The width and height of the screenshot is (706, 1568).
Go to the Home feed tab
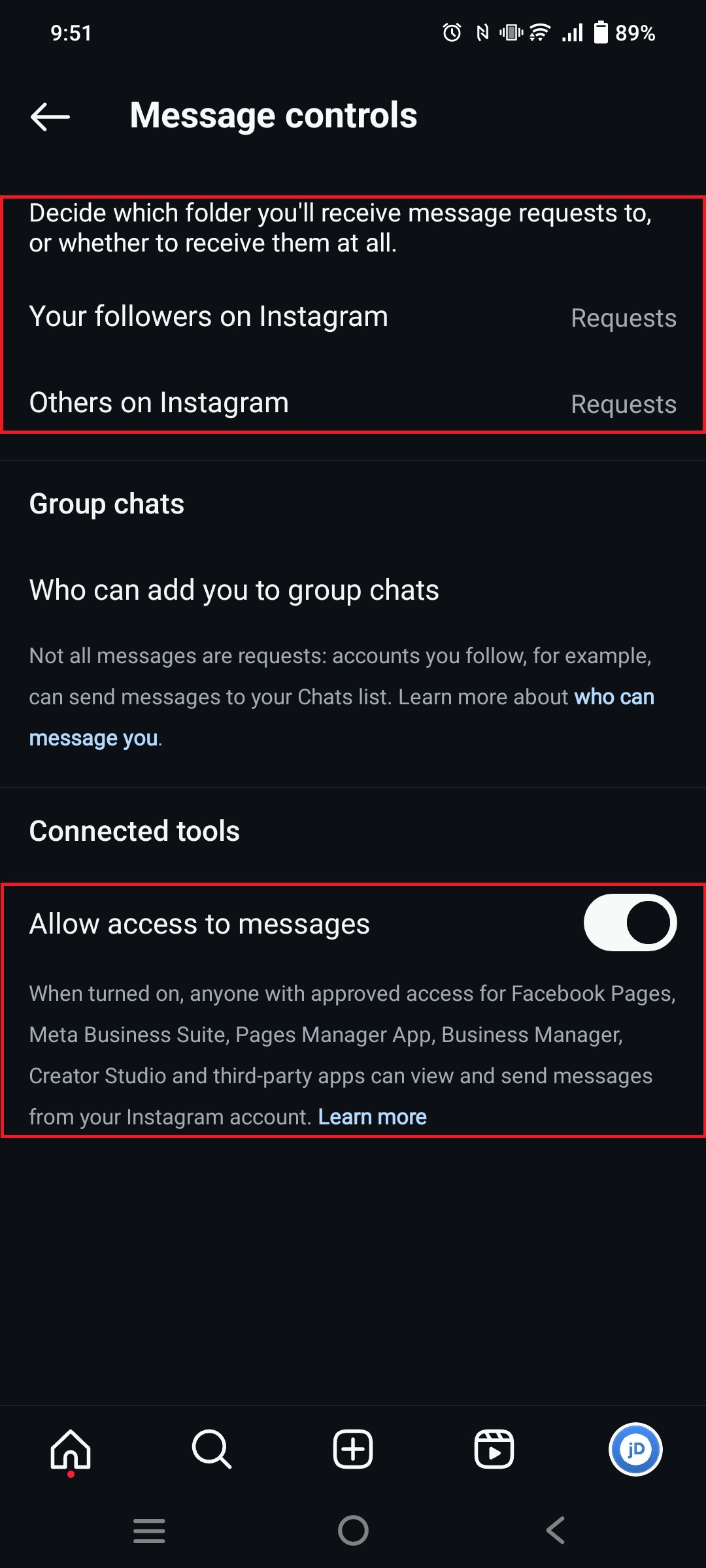click(71, 1449)
